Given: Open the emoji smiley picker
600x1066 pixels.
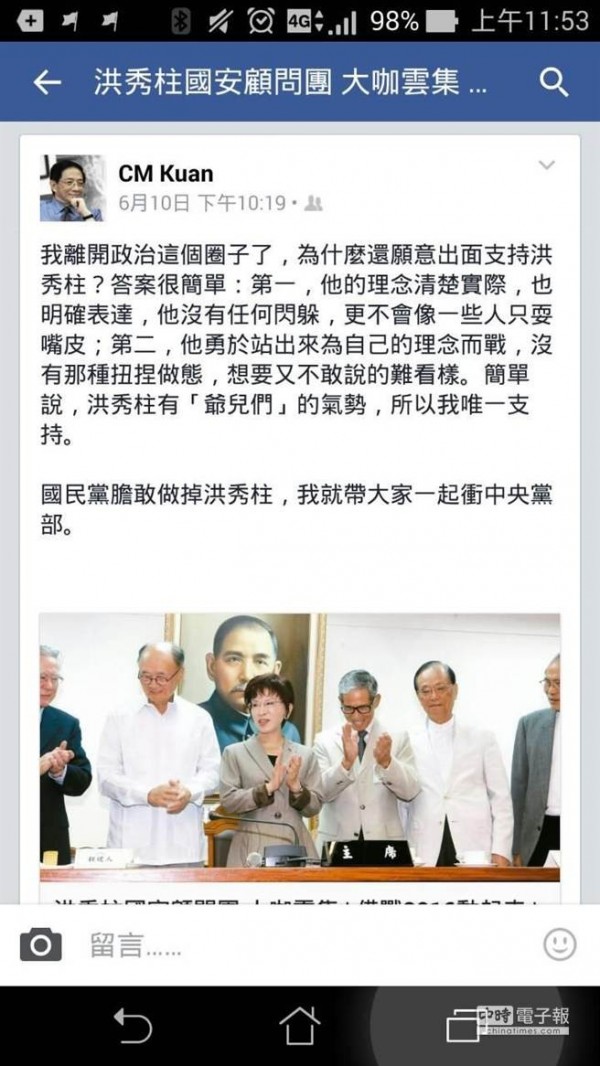Looking at the screenshot, I should pyautogui.click(x=560, y=944).
